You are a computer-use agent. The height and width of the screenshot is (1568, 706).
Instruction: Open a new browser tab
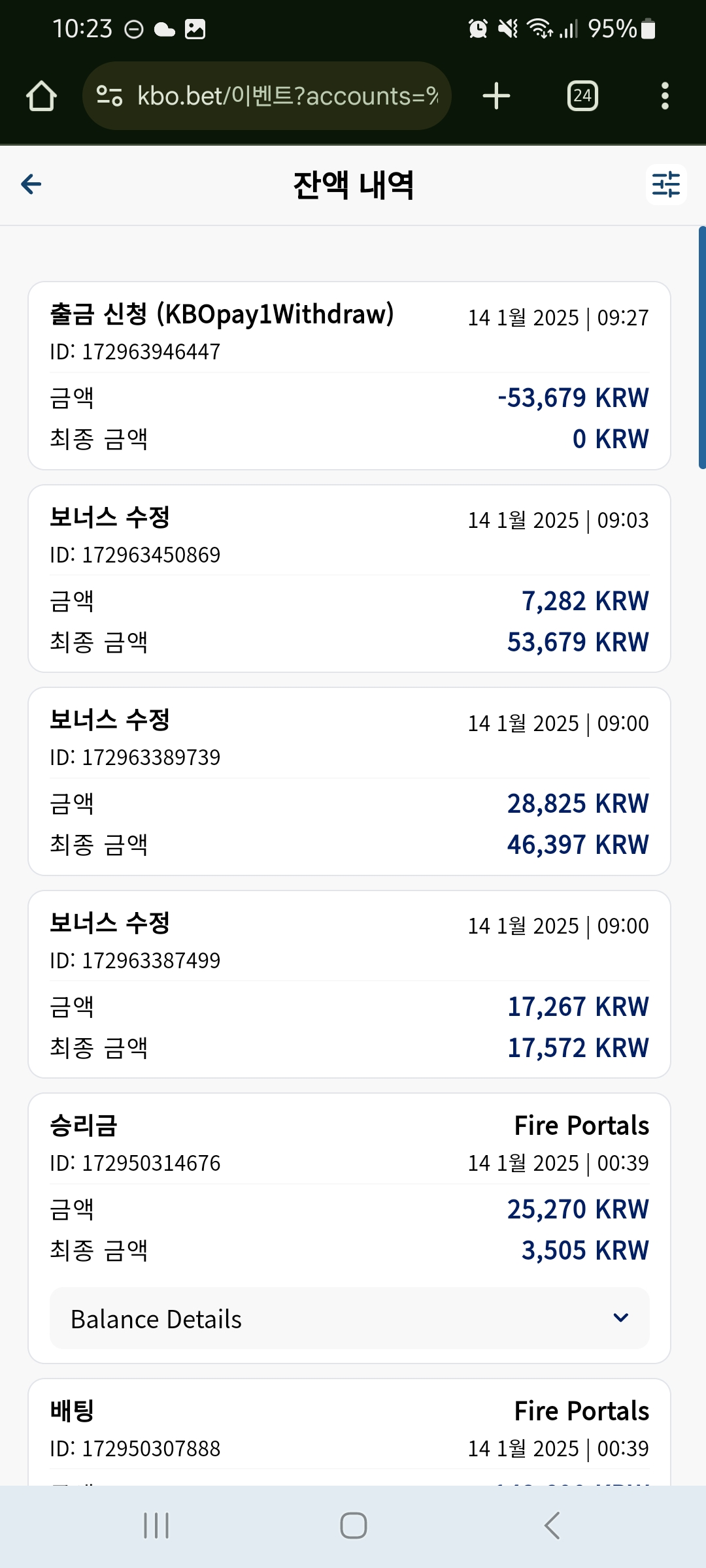click(496, 96)
